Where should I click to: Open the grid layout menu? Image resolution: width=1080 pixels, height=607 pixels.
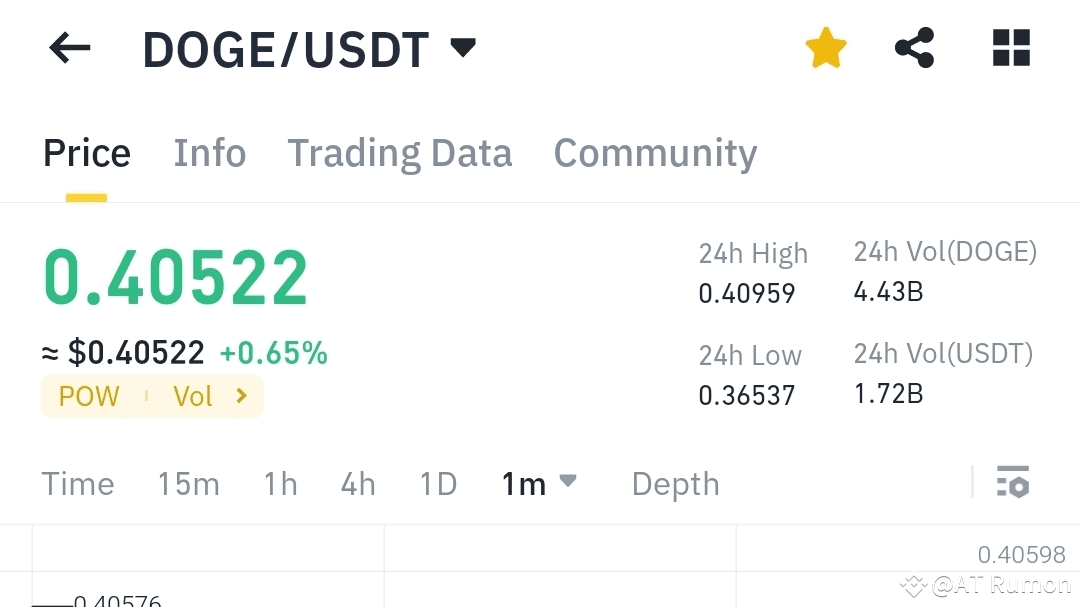click(x=1011, y=48)
